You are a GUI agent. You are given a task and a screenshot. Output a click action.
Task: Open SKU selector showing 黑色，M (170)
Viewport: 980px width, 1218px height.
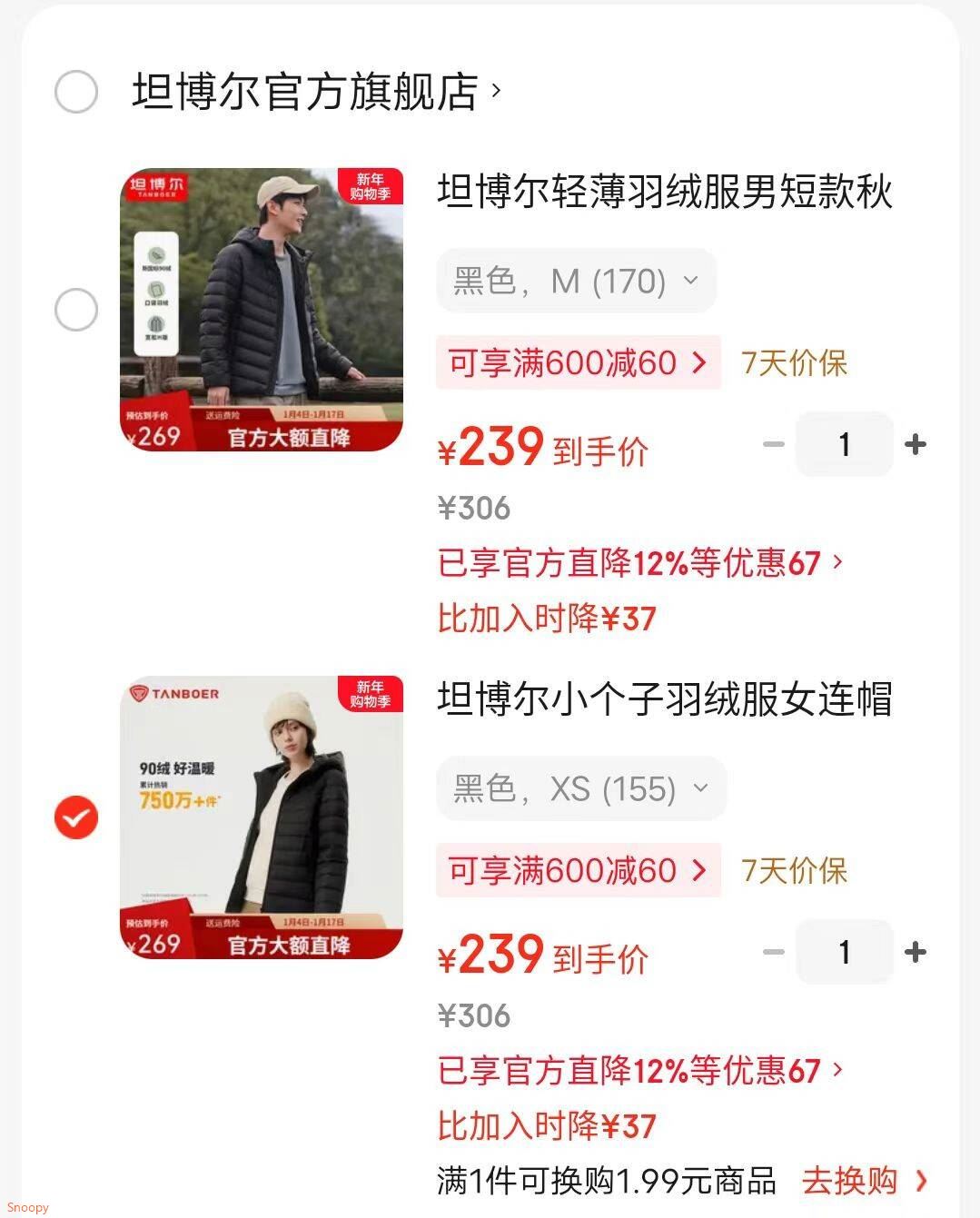tap(576, 281)
